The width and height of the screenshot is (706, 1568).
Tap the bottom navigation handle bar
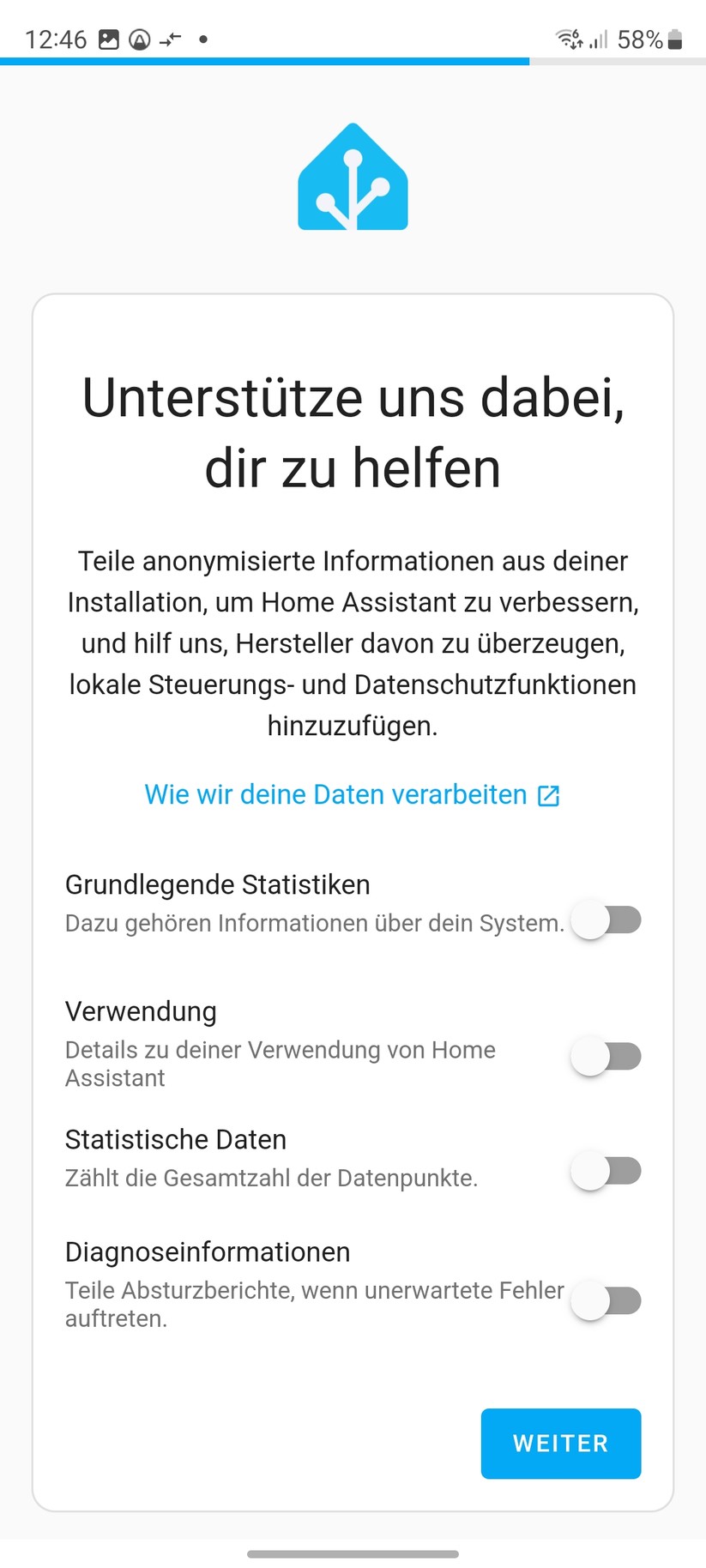pyautogui.click(x=353, y=1553)
